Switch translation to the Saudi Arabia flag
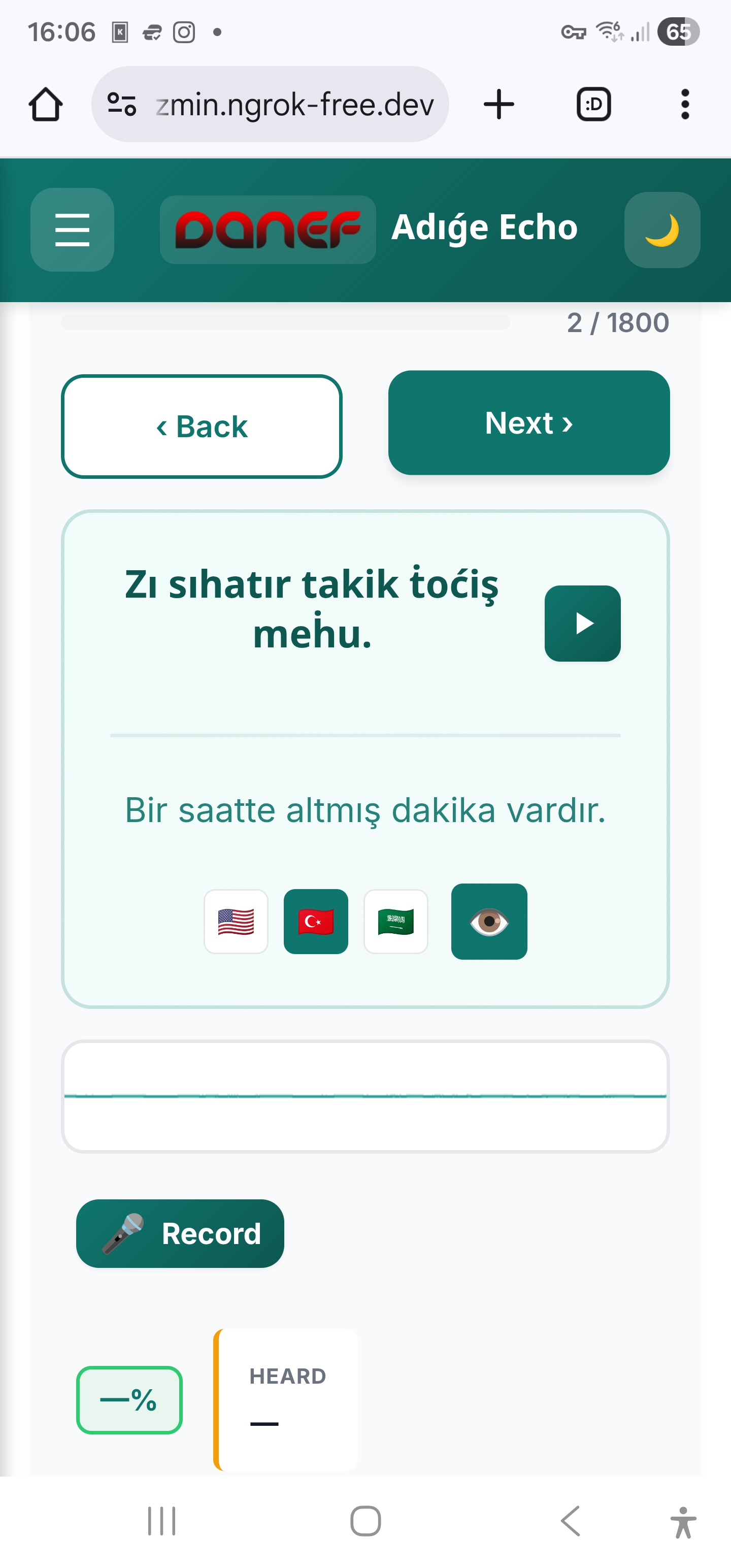The height and width of the screenshot is (1568, 731). click(395, 922)
